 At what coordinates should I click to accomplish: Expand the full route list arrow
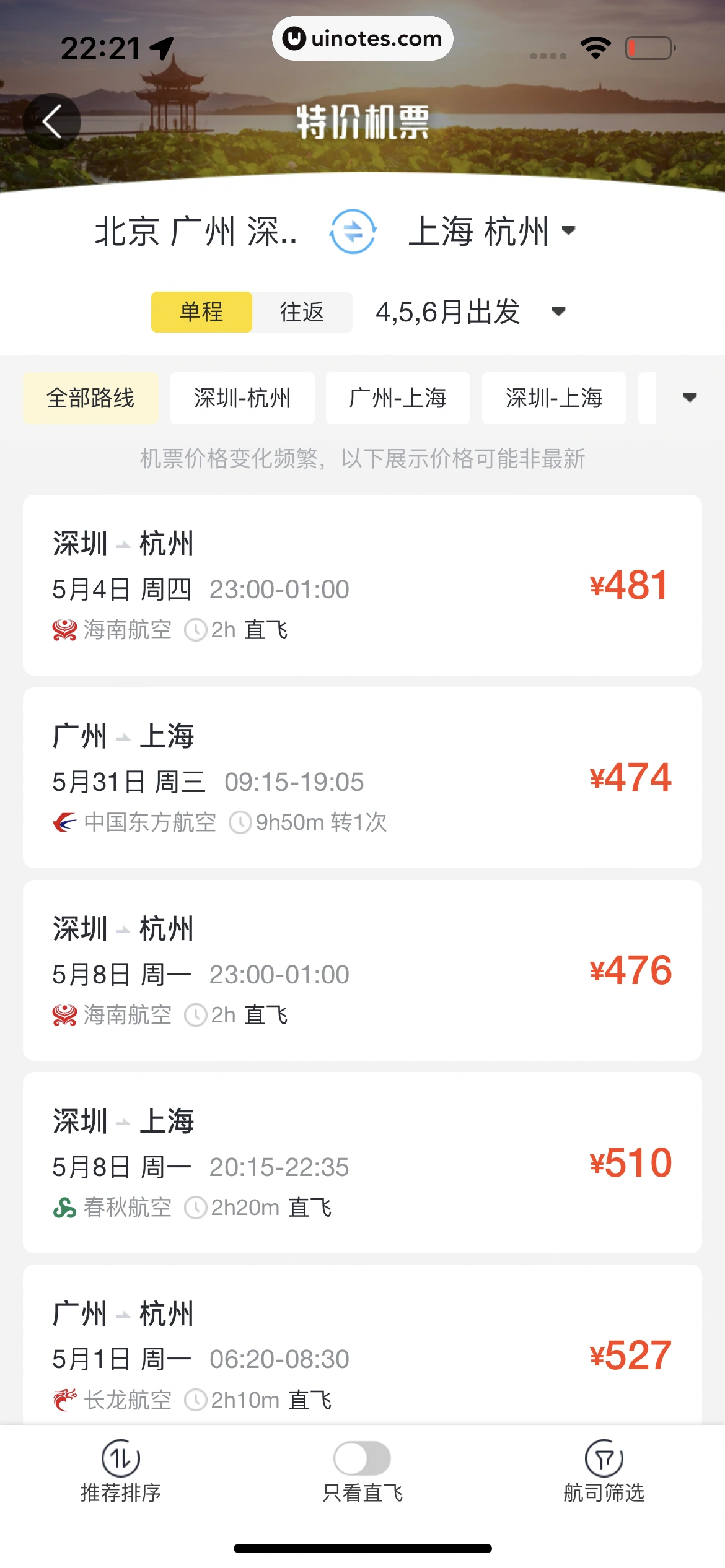tap(690, 398)
